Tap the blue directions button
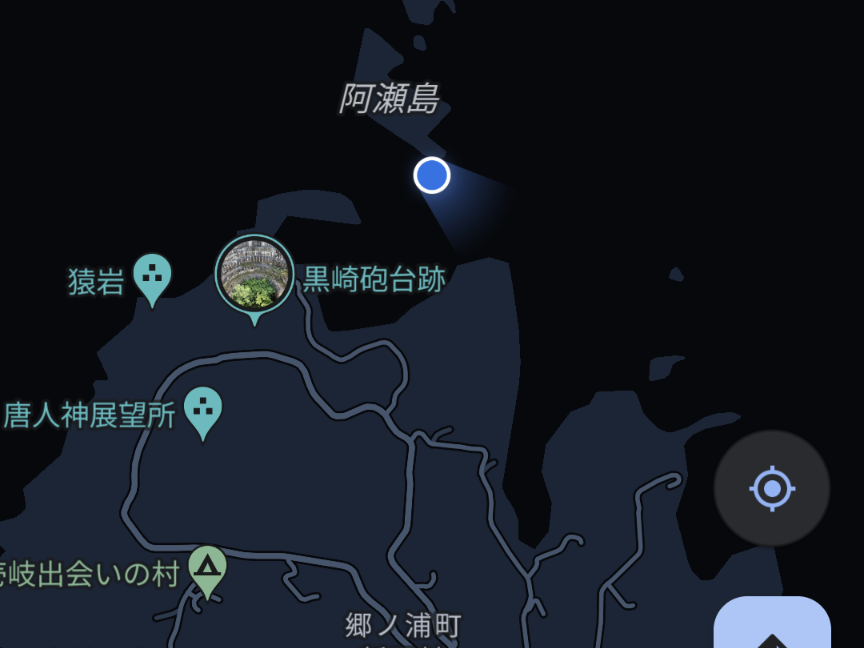Screen dimensions: 864x648 click(x=772, y=627)
